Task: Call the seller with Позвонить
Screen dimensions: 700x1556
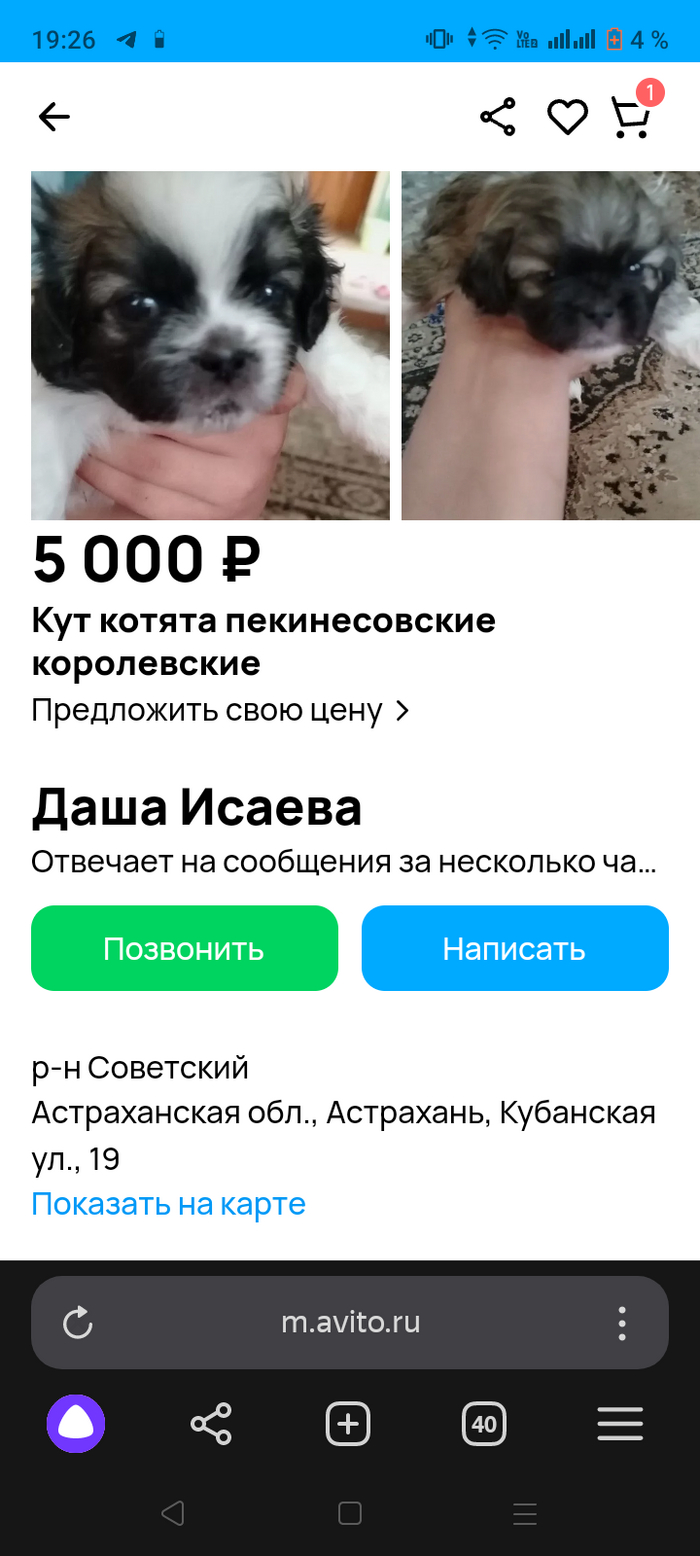Action: [184, 948]
